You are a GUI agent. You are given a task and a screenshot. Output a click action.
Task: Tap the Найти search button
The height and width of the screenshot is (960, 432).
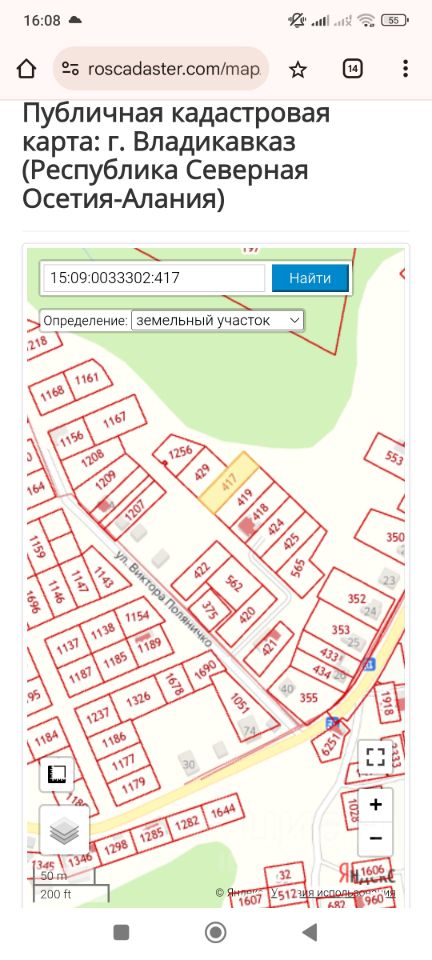click(x=310, y=278)
